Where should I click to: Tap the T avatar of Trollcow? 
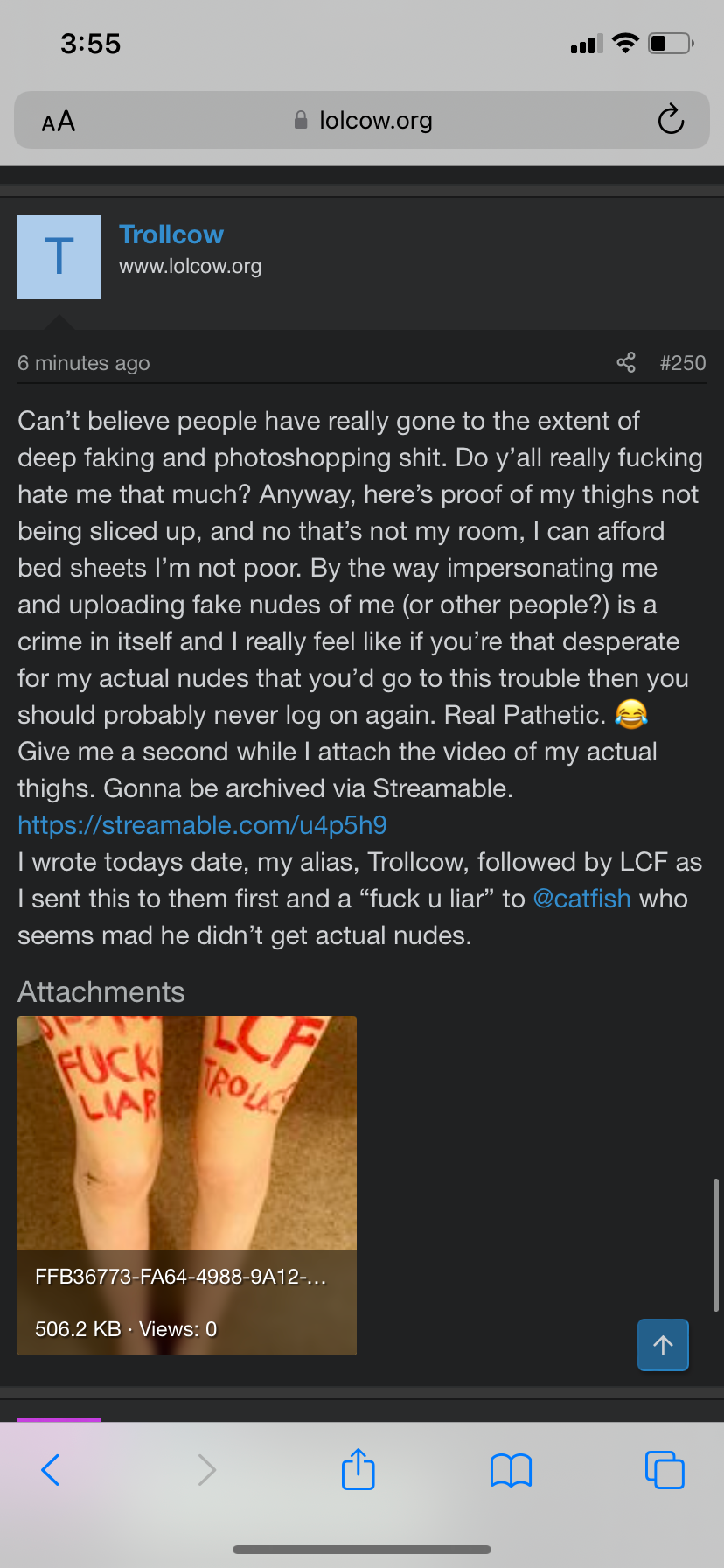tap(59, 257)
